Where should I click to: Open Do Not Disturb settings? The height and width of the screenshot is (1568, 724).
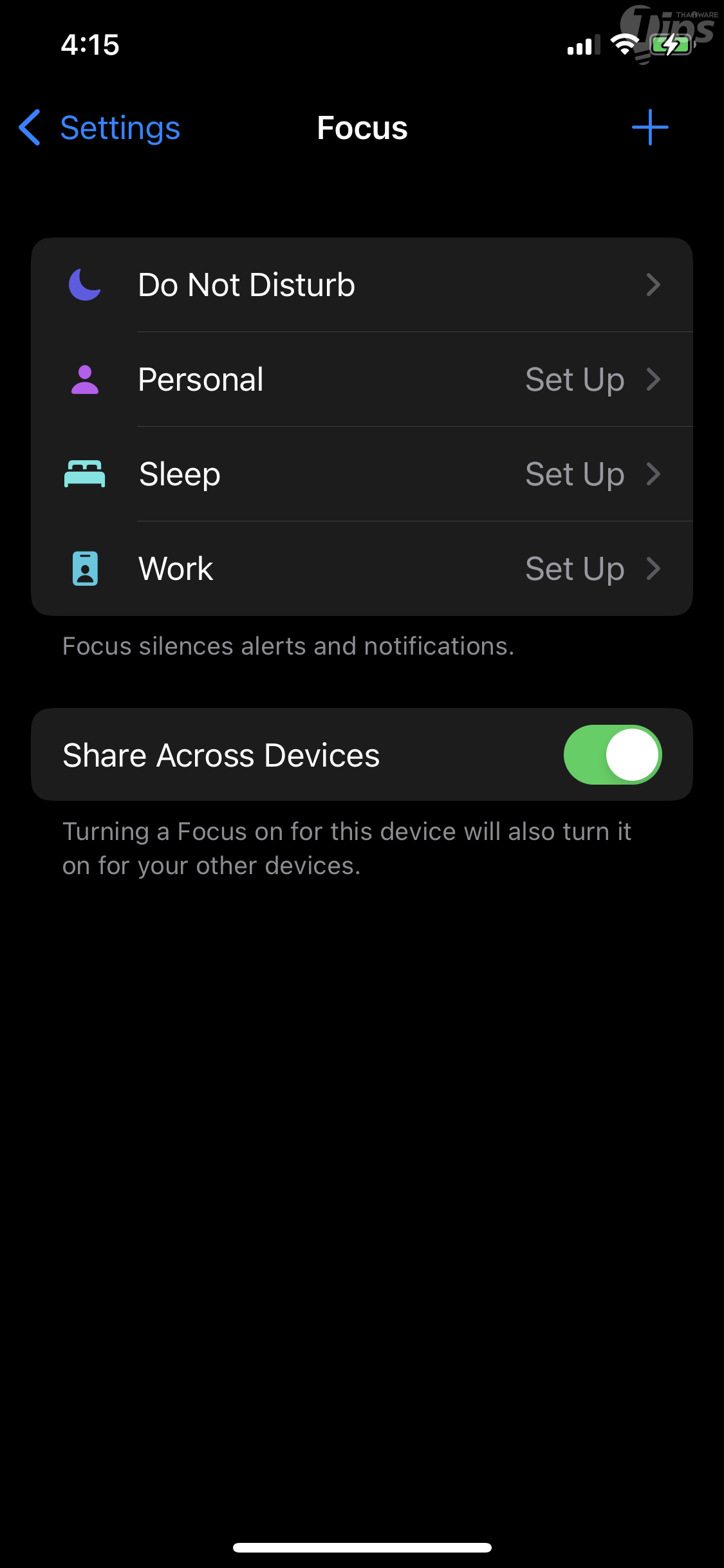click(362, 285)
